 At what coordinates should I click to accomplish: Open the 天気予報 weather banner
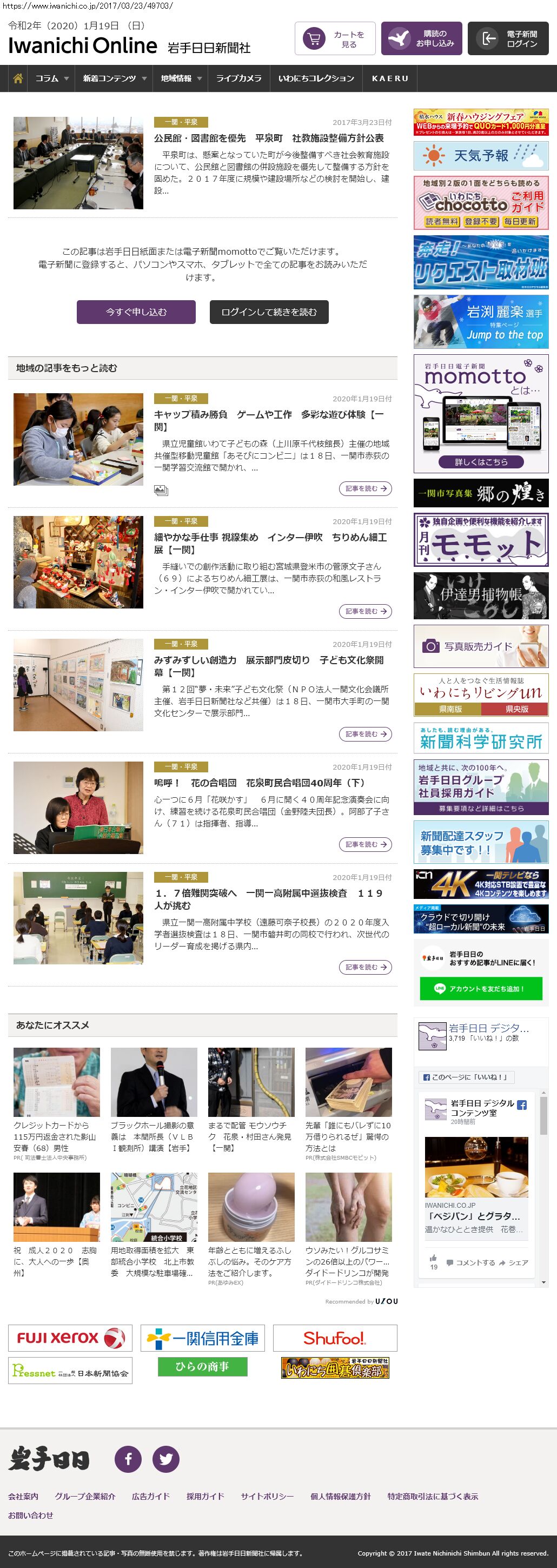tap(481, 156)
